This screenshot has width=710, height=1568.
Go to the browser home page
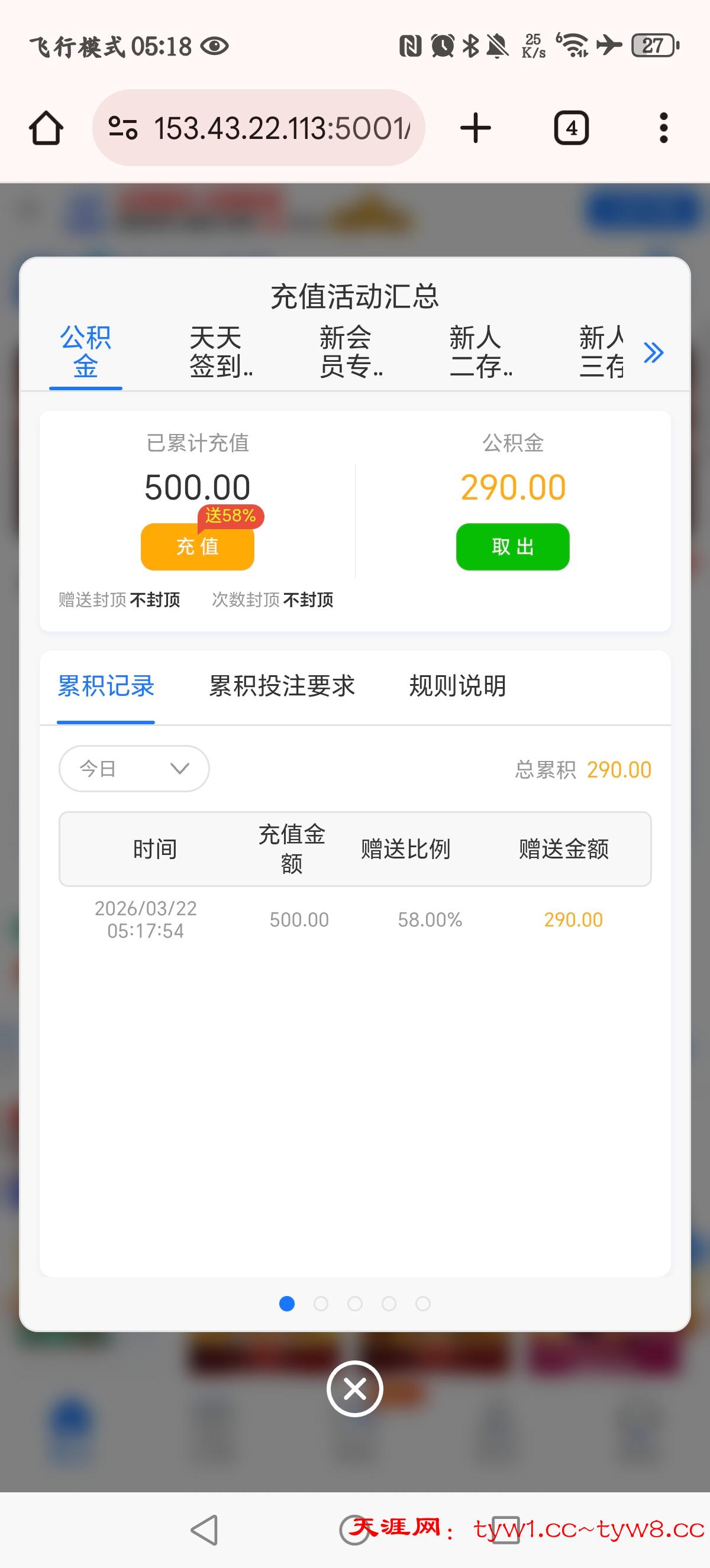(46, 128)
